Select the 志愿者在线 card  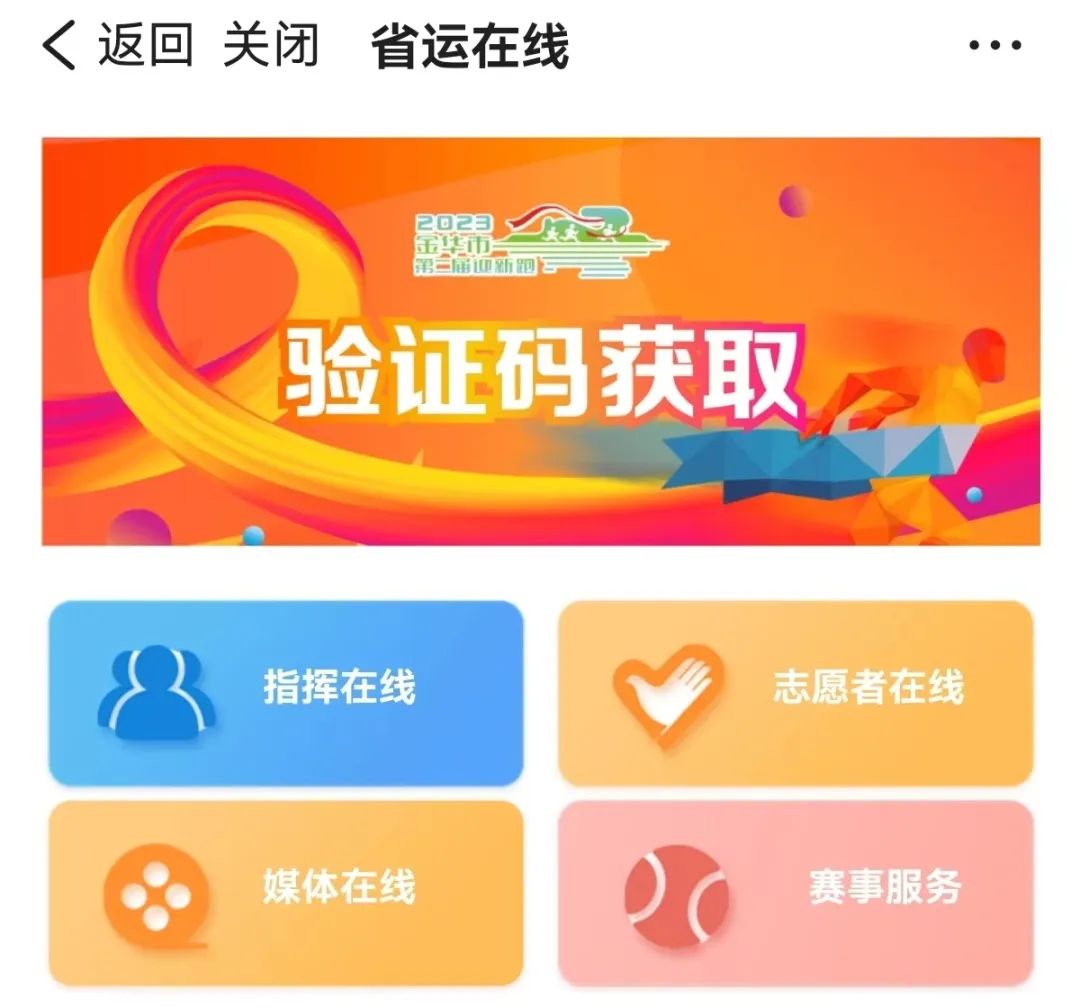[795, 692]
